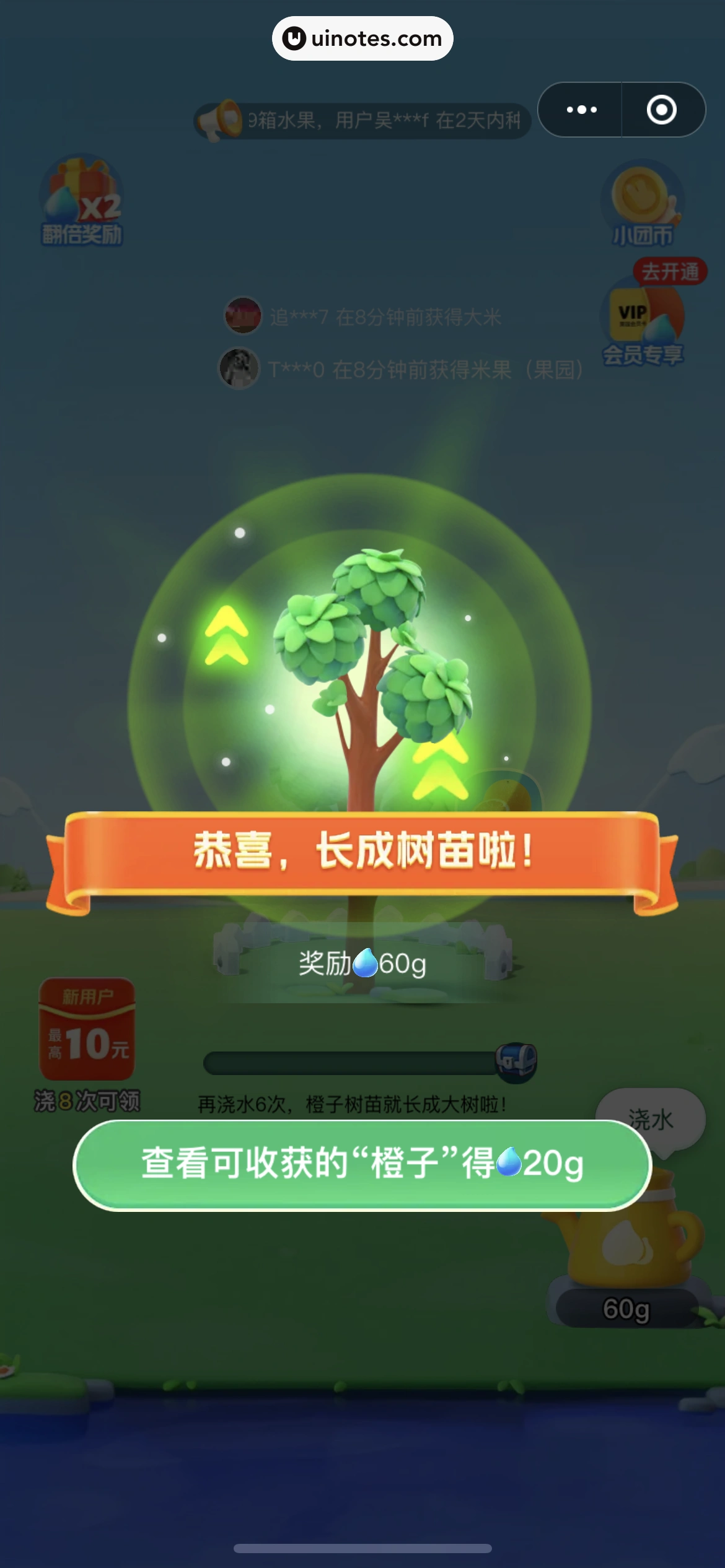This screenshot has height=1568, width=725.
Task: Open treasure chest on progress bar
Action: coord(516,1062)
